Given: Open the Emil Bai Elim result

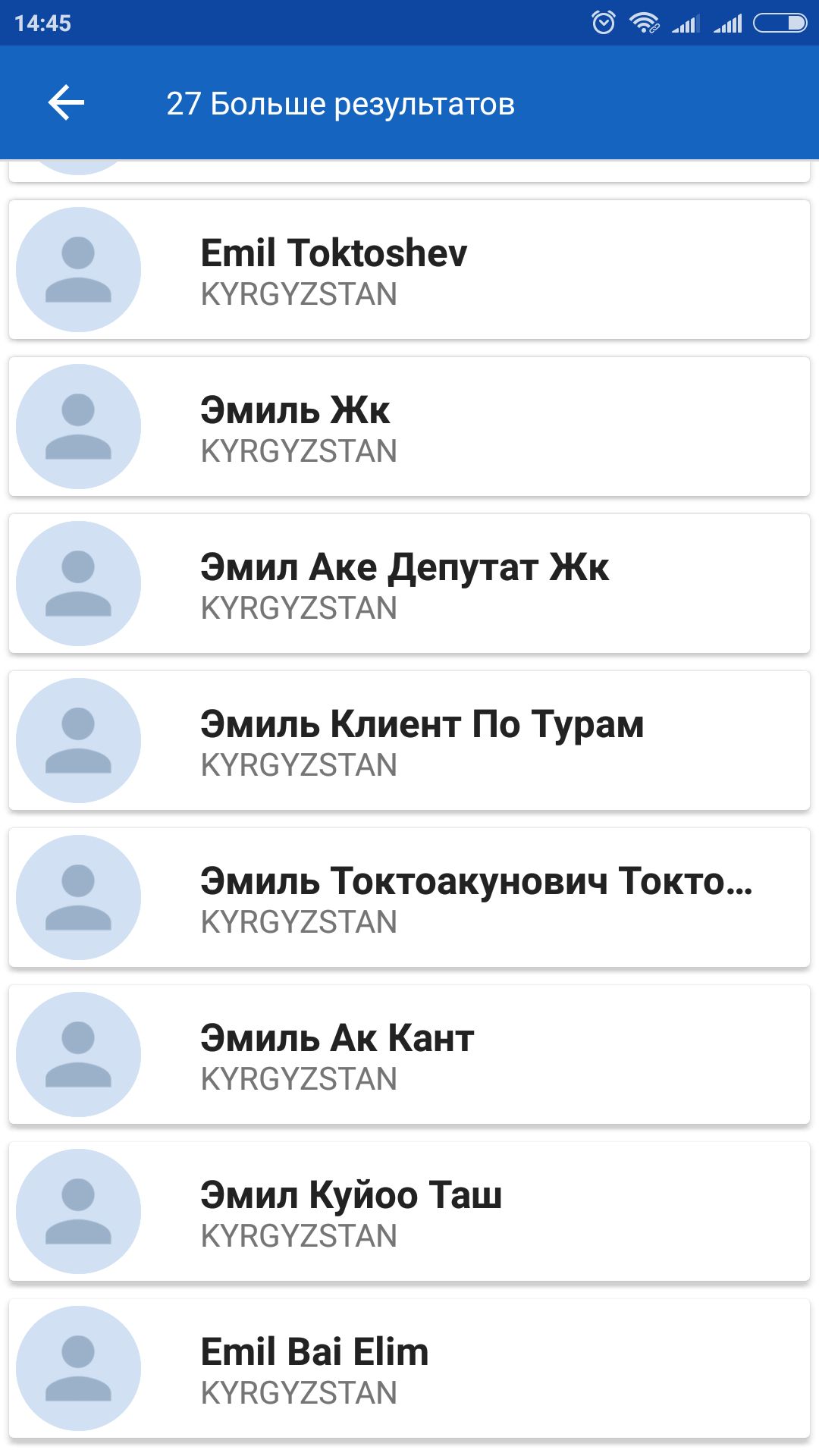Looking at the screenshot, I should coord(409,1369).
